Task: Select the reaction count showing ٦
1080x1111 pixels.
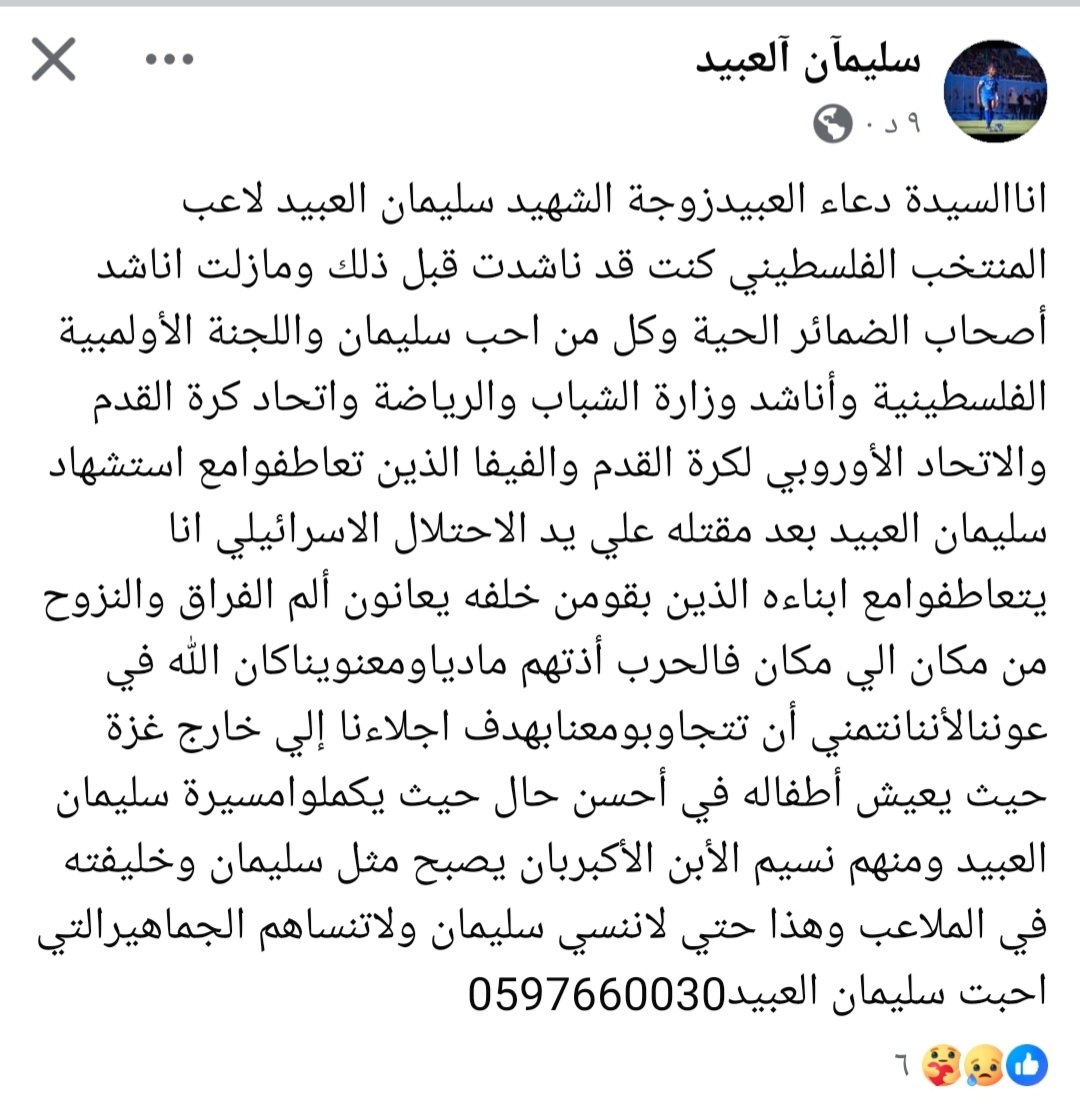Action: 900,1065
